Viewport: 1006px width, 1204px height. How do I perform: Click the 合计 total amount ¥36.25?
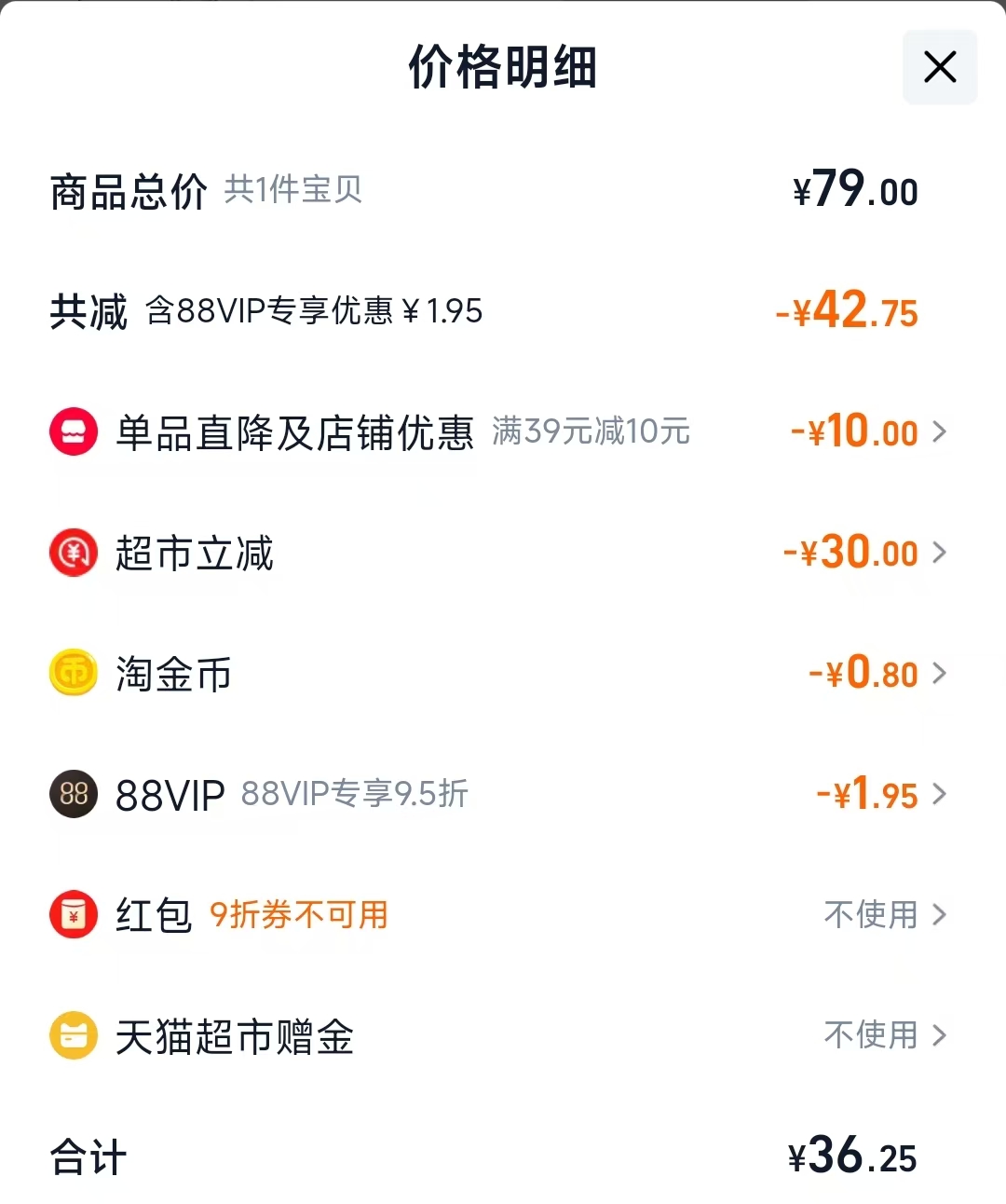(852, 1156)
